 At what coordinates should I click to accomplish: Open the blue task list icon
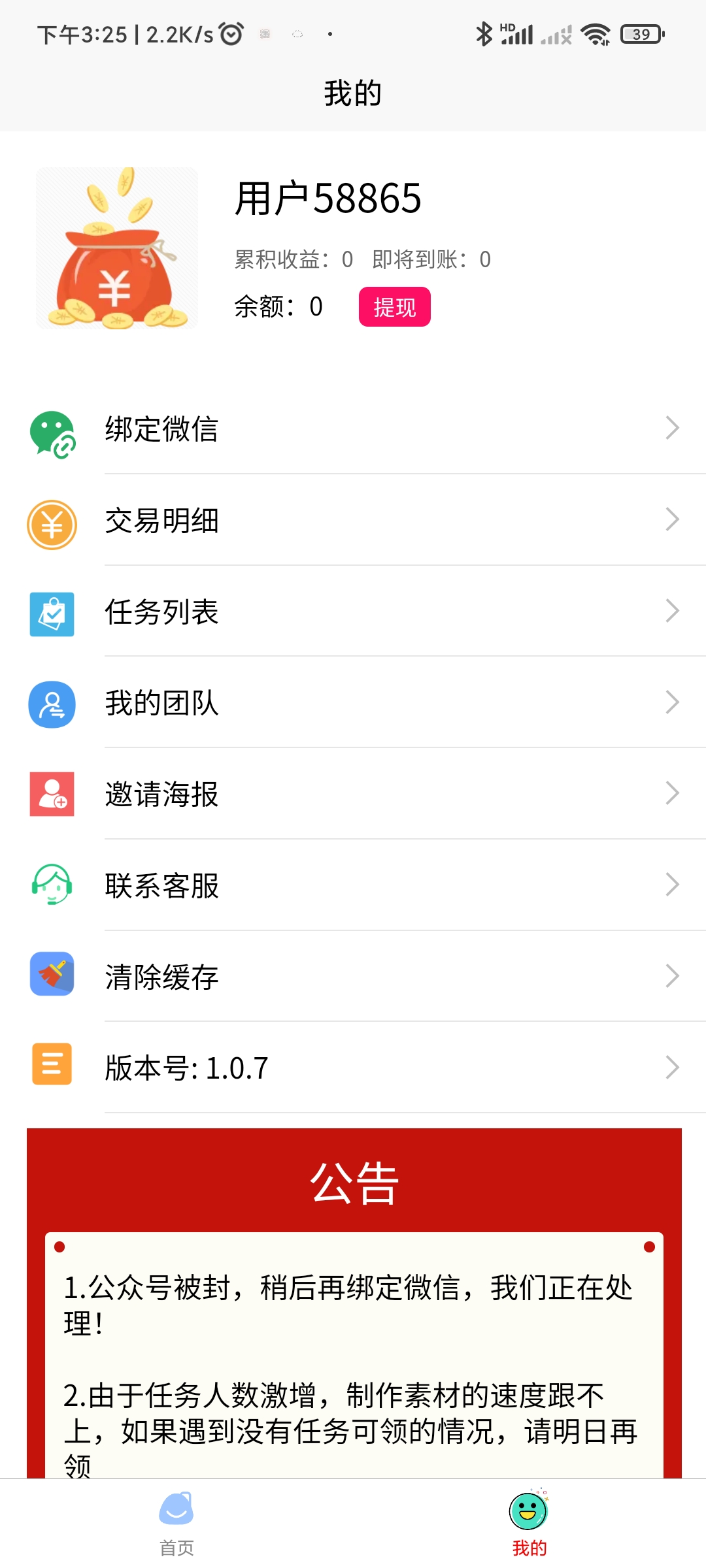click(52, 613)
